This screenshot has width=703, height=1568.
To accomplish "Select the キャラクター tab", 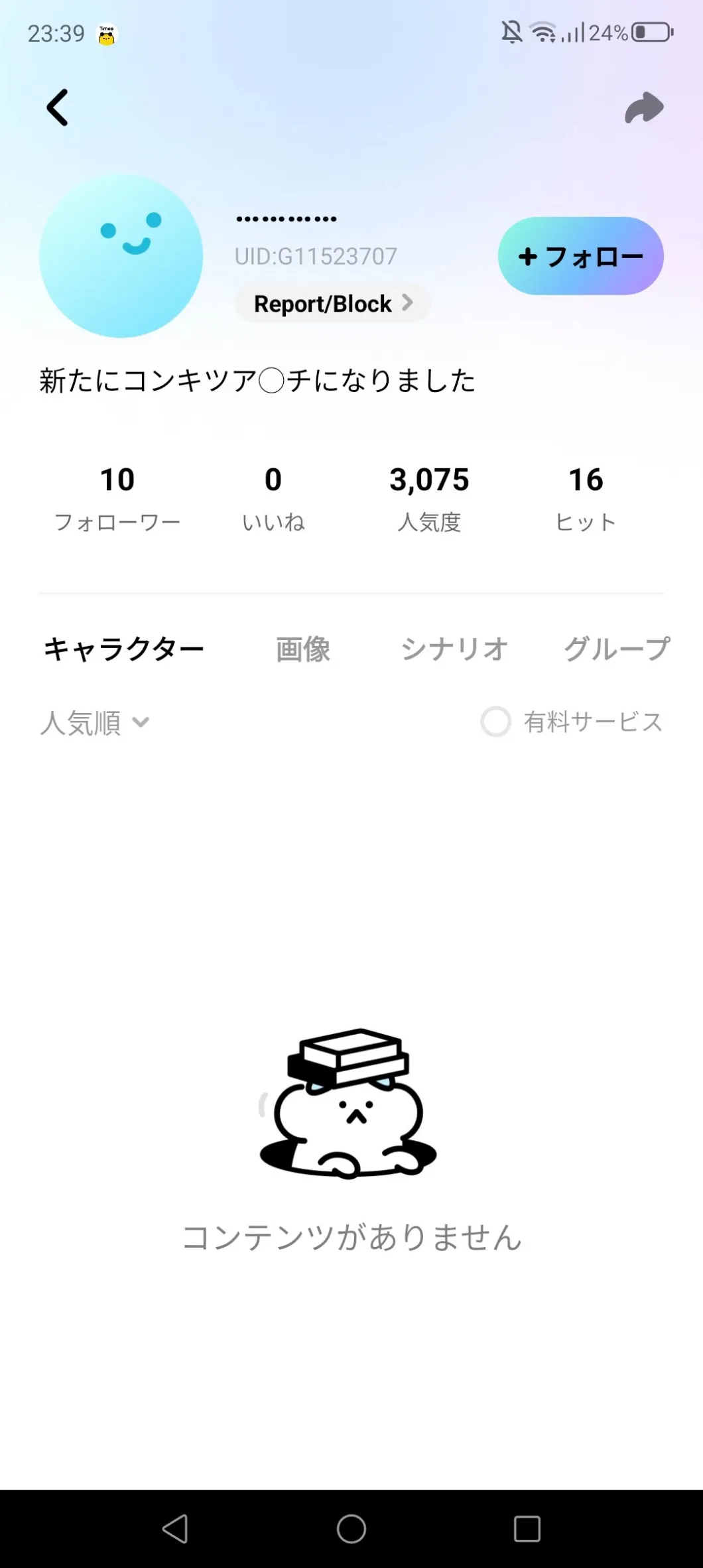I will pos(124,649).
